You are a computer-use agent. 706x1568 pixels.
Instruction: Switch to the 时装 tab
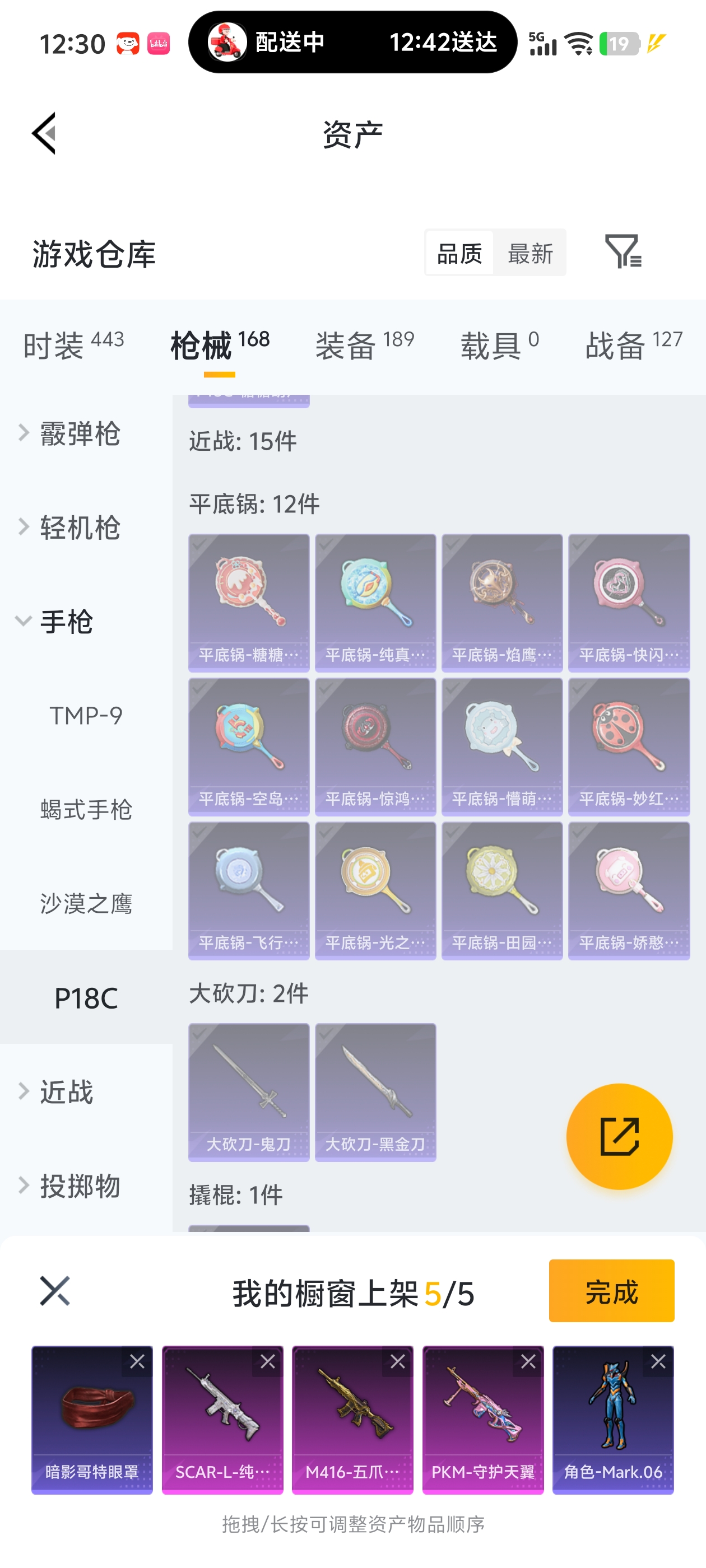pyautogui.click(x=73, y=345)
